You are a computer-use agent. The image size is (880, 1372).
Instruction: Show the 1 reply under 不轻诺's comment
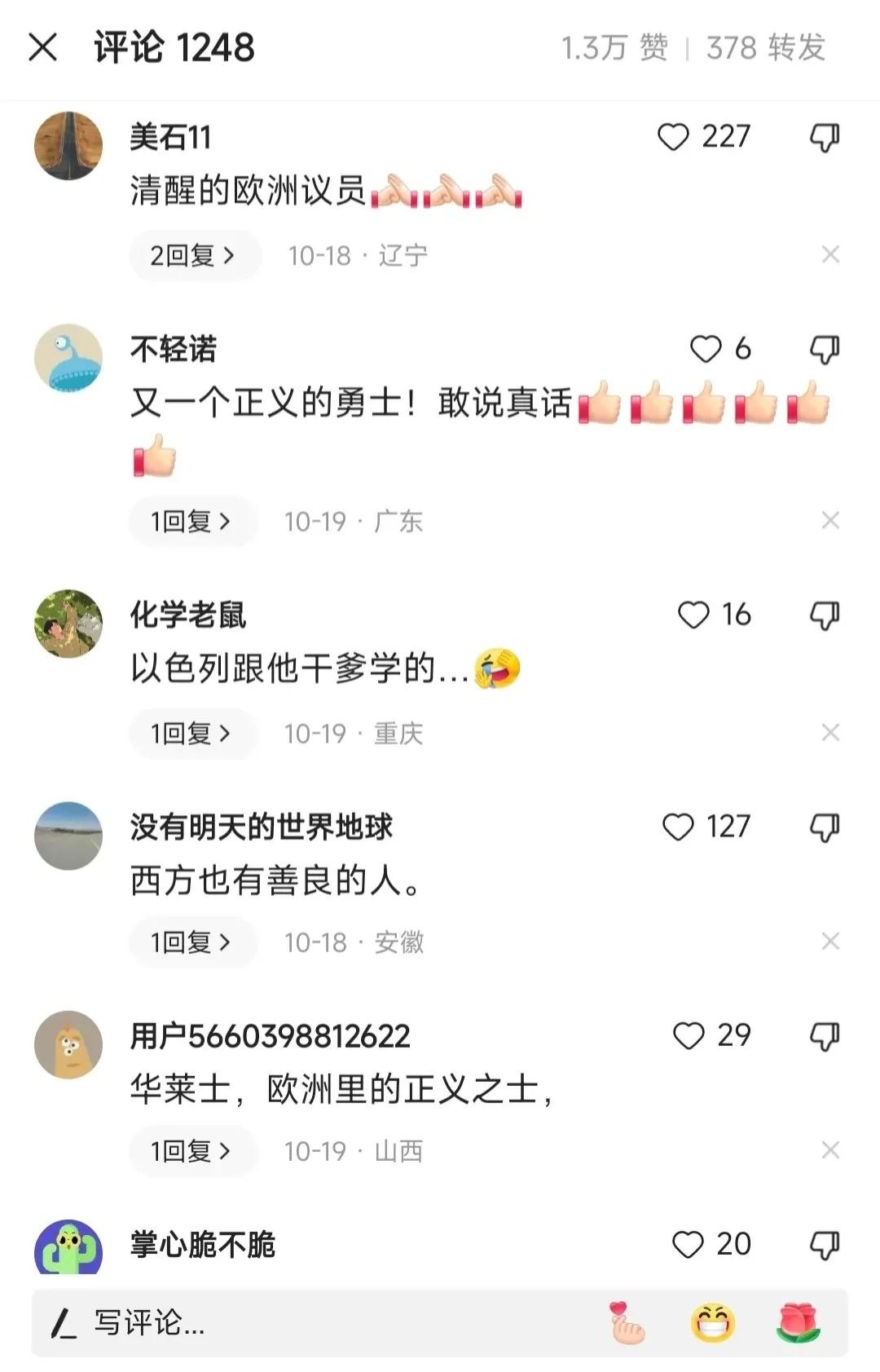tap(192, 521)
